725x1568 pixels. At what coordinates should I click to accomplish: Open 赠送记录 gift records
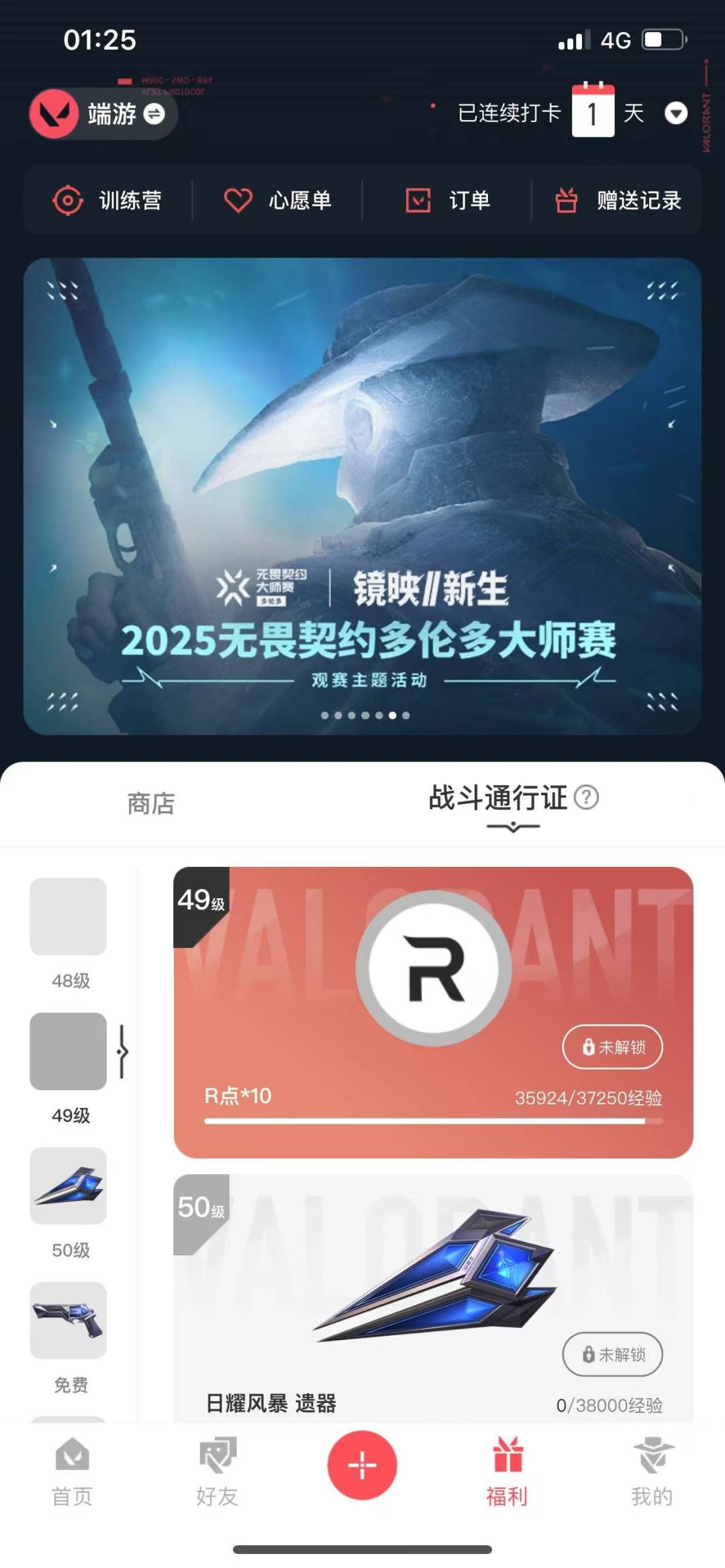(x=618, y=201)
